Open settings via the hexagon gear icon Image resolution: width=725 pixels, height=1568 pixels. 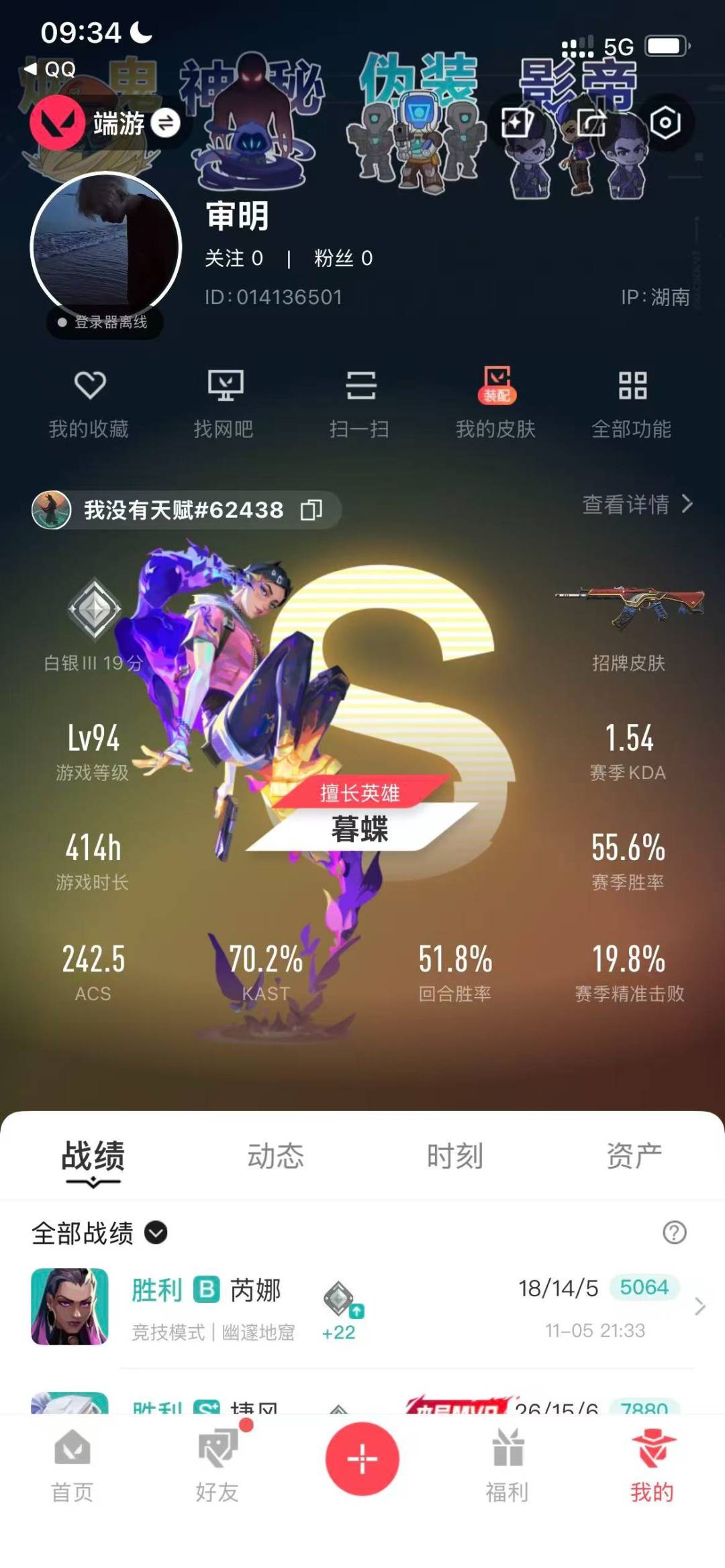coord(665,124)
